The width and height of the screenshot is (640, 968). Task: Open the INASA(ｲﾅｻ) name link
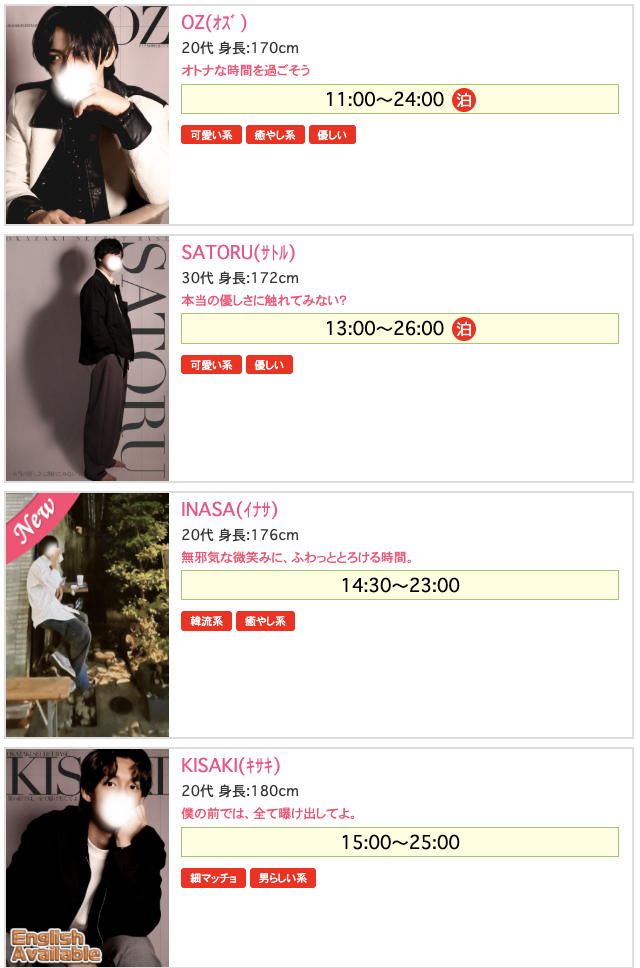[229, 509]
